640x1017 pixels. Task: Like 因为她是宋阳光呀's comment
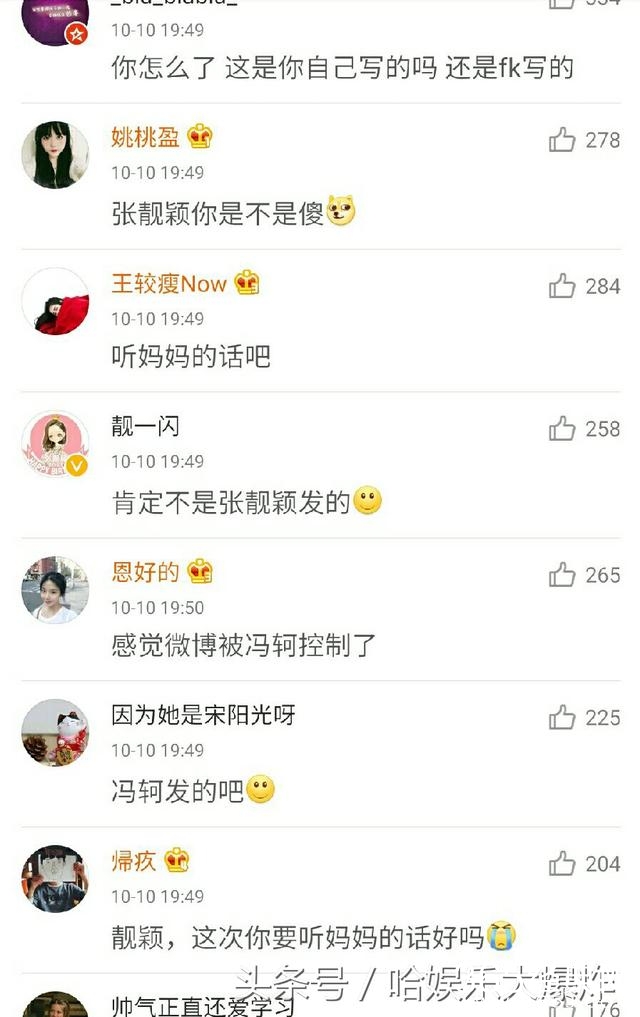[562, 718]
